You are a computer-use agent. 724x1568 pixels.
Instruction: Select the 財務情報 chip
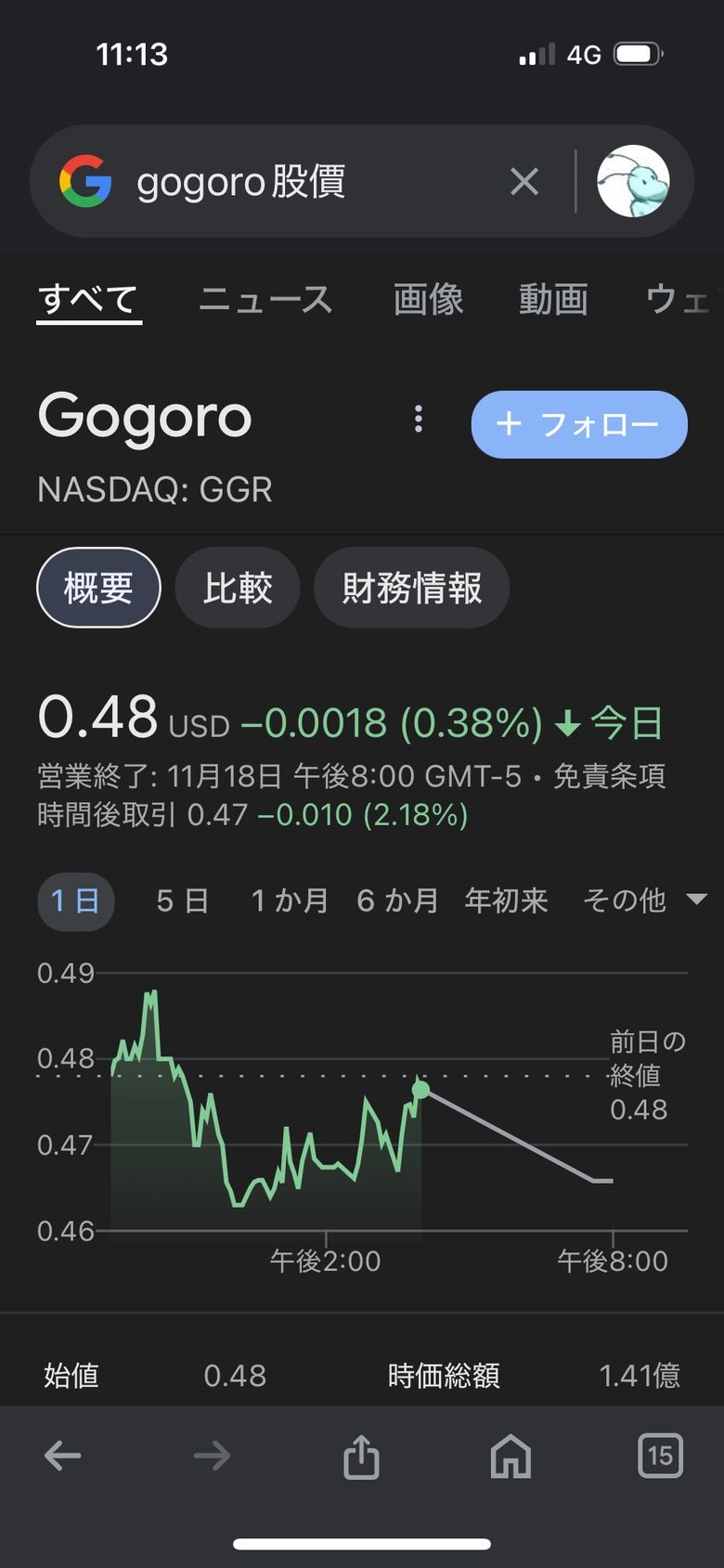pyautogui.click(x=411, y=589)
